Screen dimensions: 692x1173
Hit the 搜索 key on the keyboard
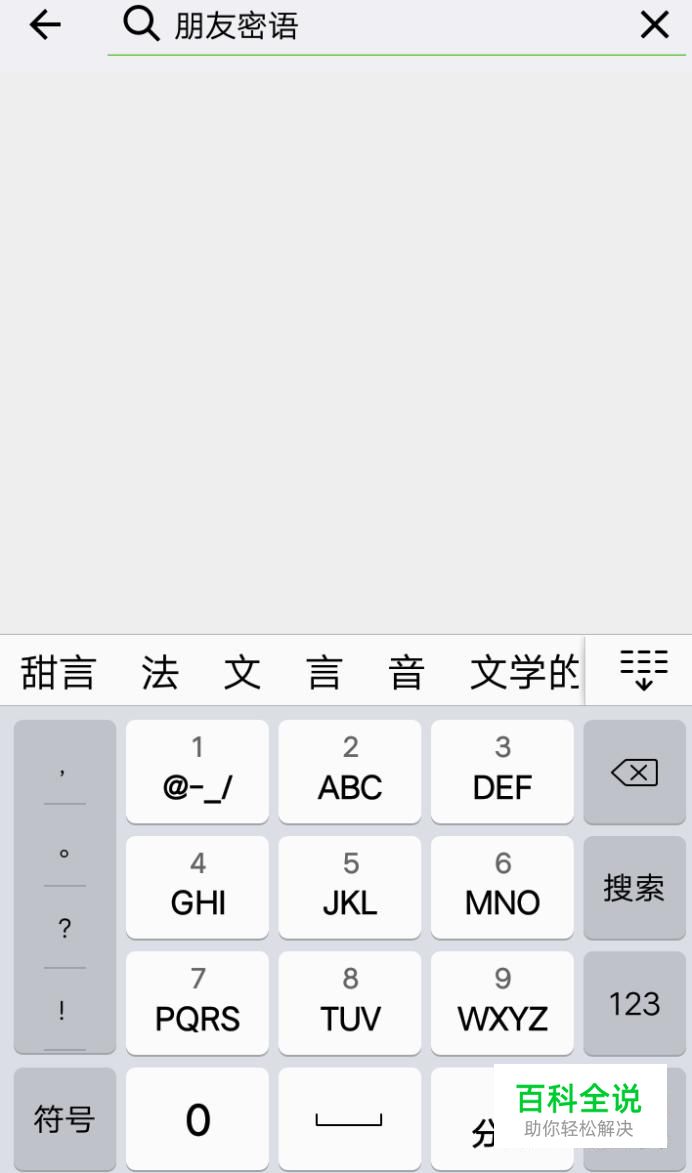coord(634,888)
